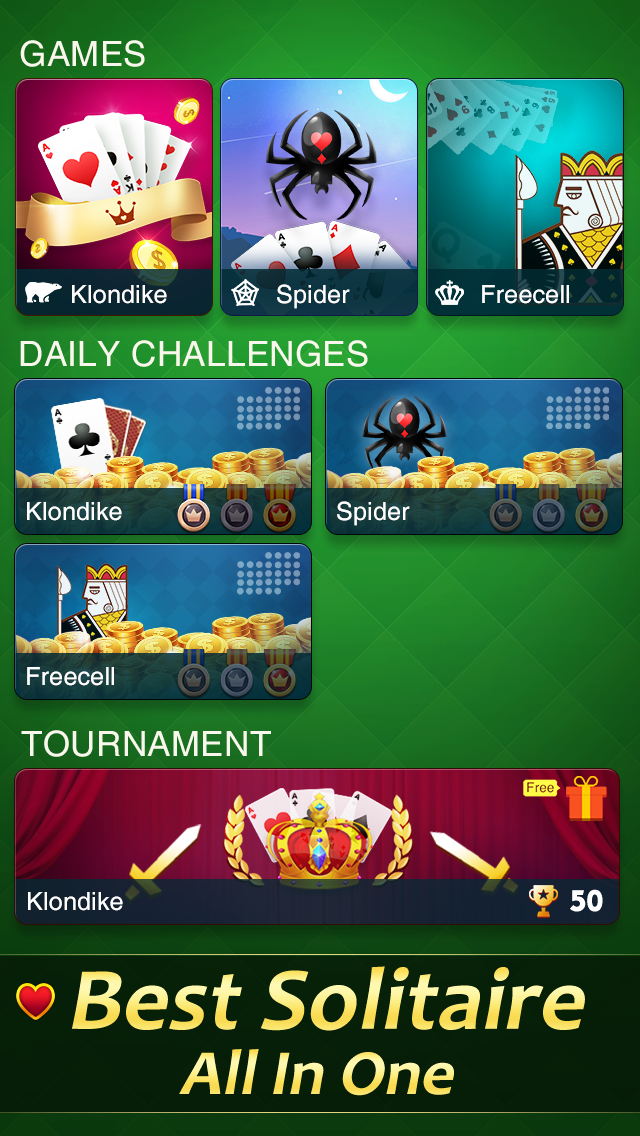Play the Freecell daily challenge
This screenshot has width=640, height=1136.
(163, 622)
